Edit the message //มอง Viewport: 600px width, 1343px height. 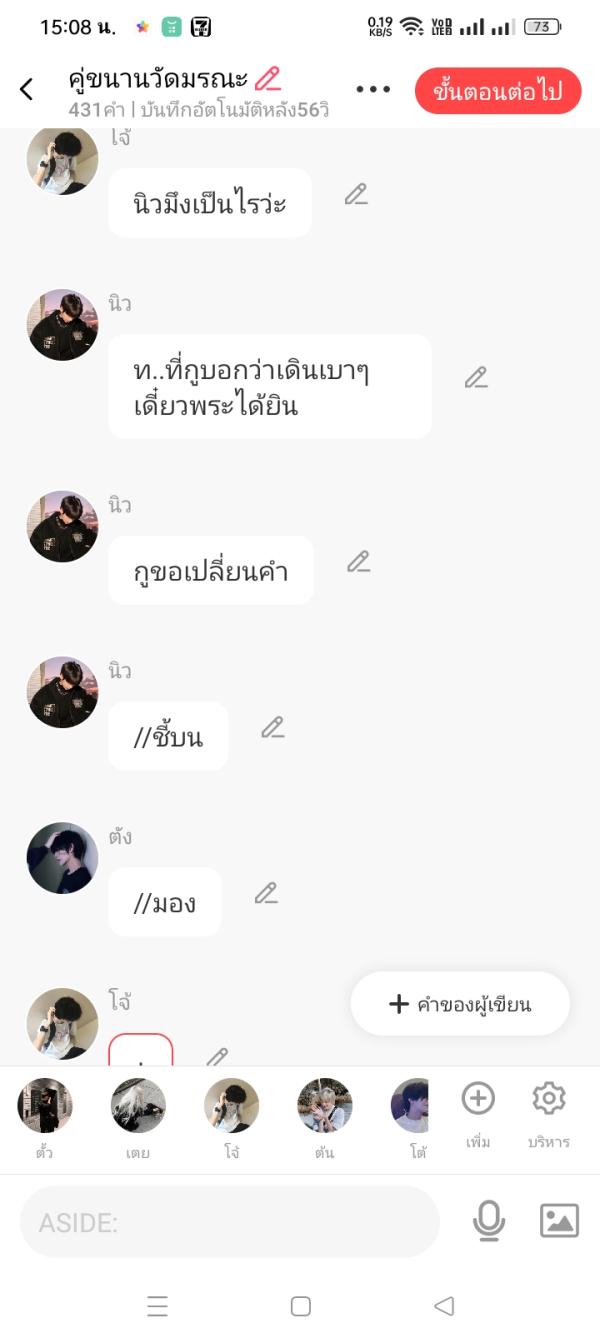pos(266,893)
